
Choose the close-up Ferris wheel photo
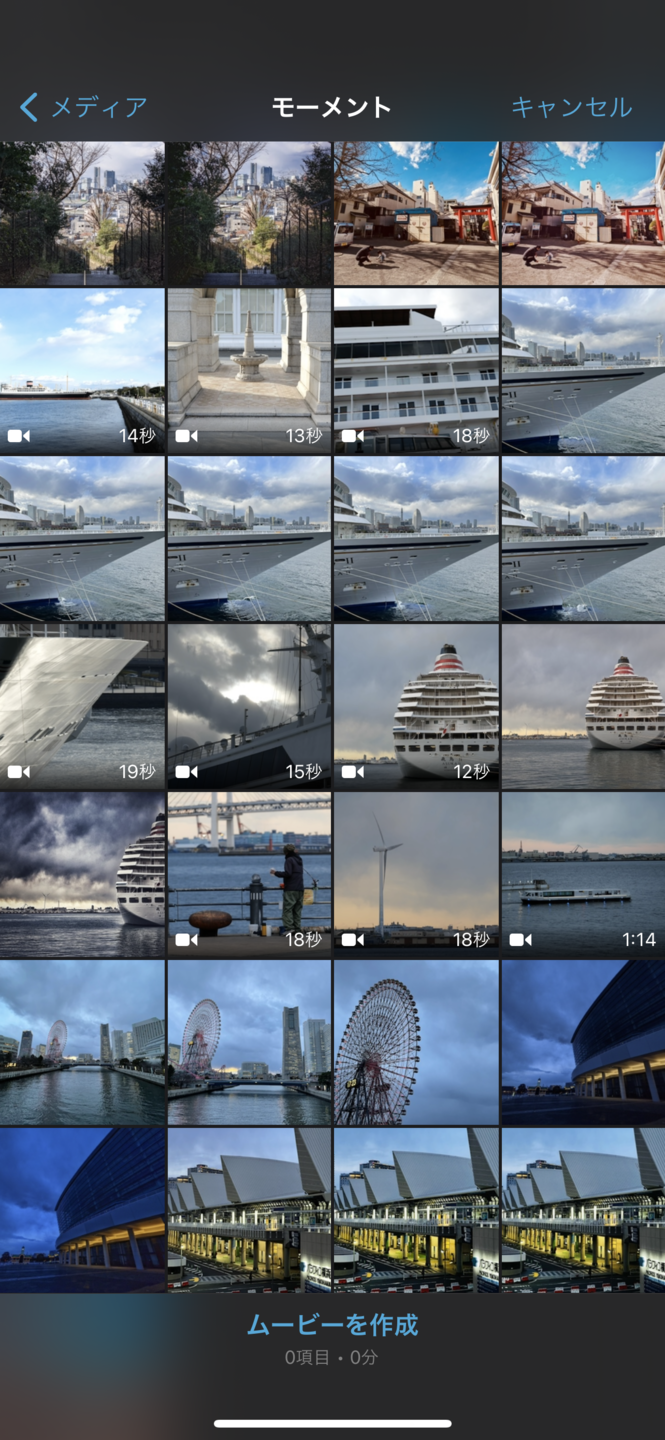[x=416, y=1043]
